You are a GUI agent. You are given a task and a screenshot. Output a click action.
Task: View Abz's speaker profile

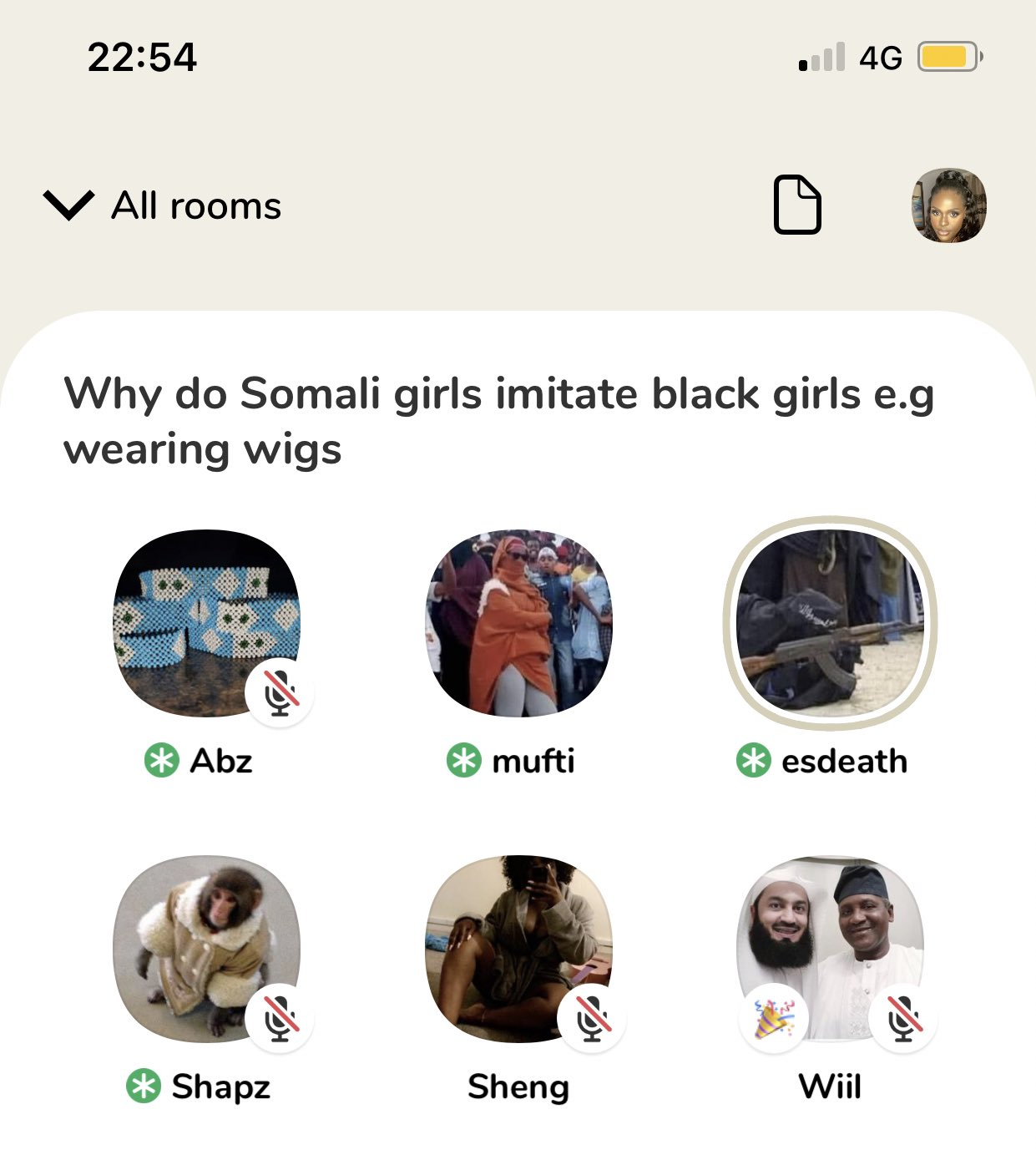tap(206, 623)
